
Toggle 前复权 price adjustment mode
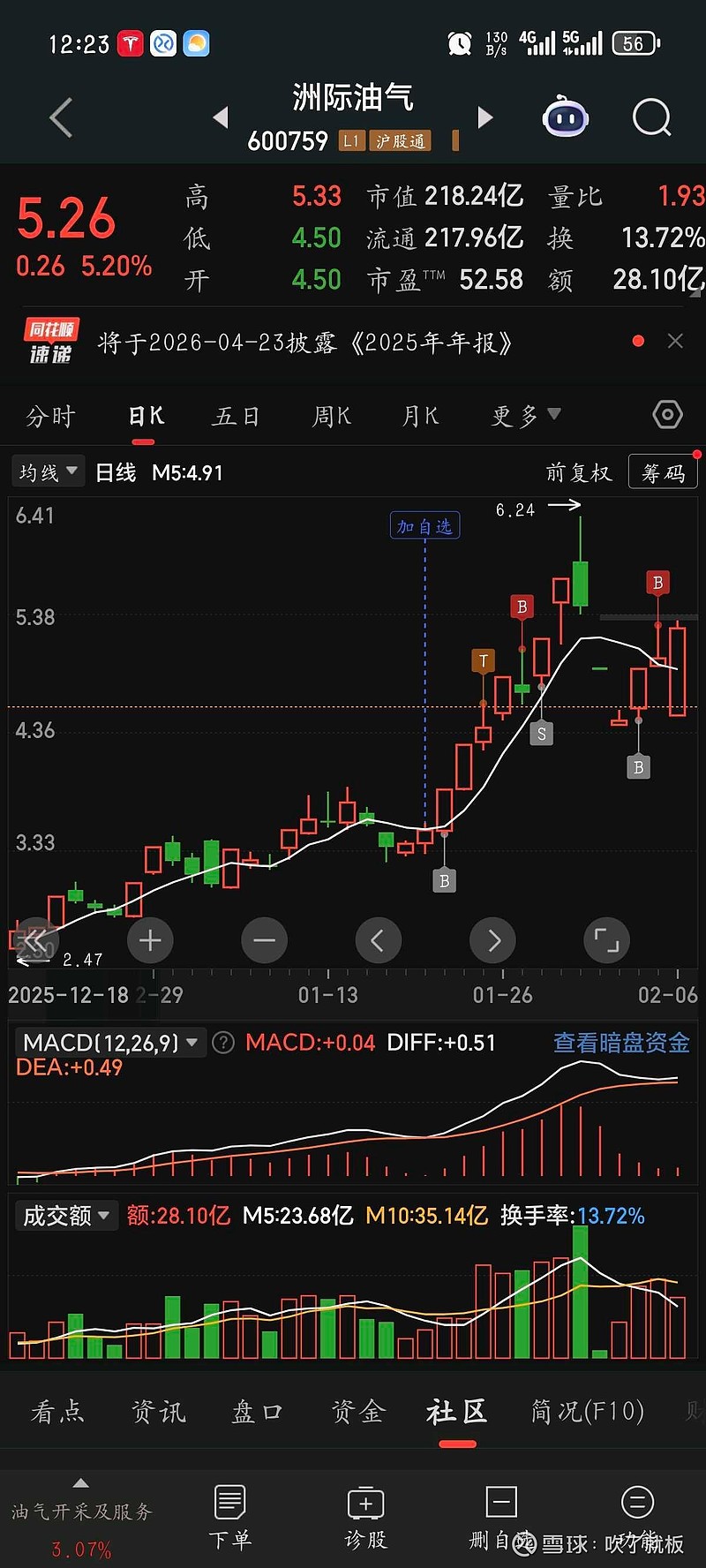pos(580,471)
